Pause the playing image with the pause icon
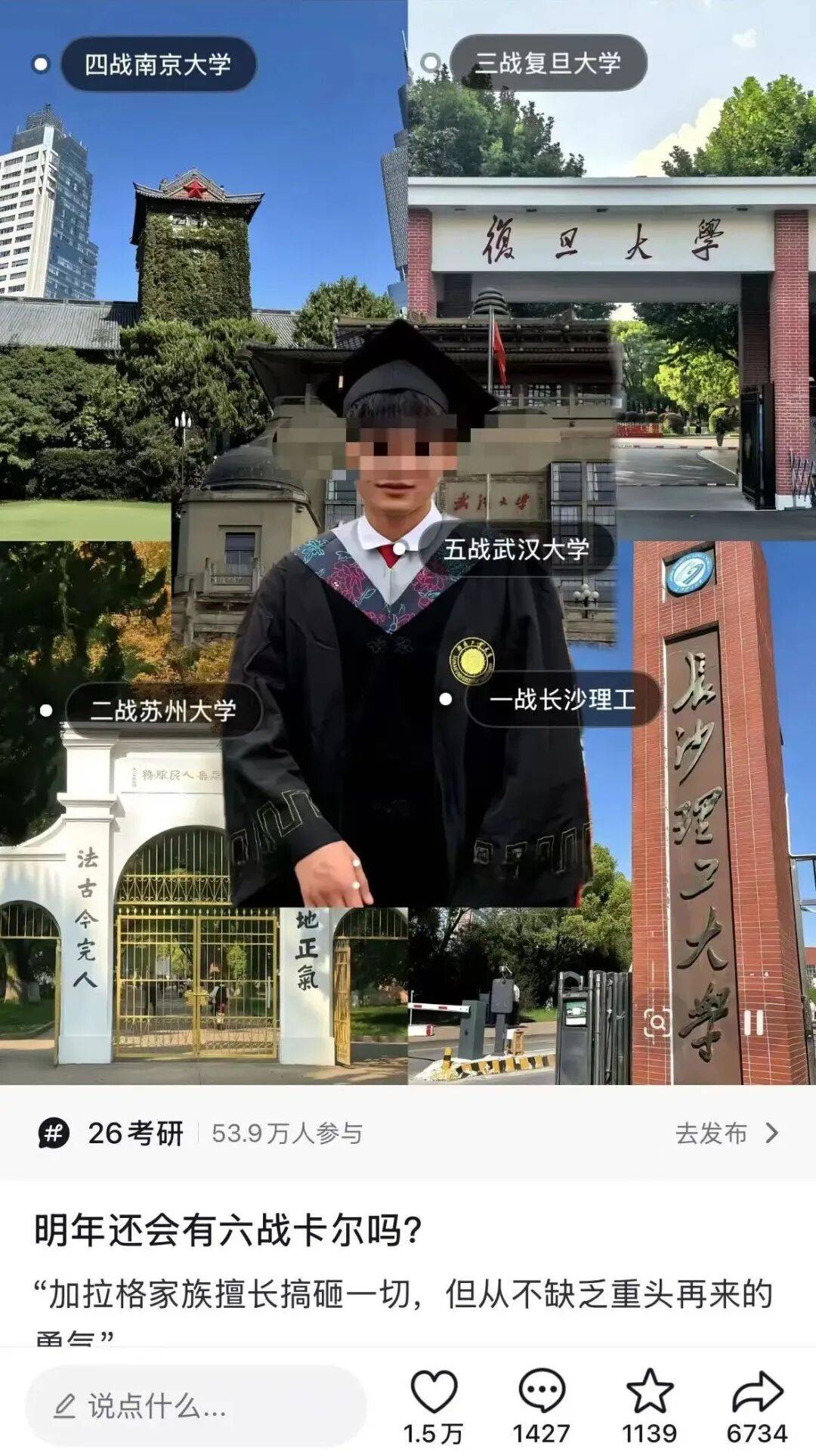The image size is (816, 1456). pyautogui.click(x=753, y=1023)
